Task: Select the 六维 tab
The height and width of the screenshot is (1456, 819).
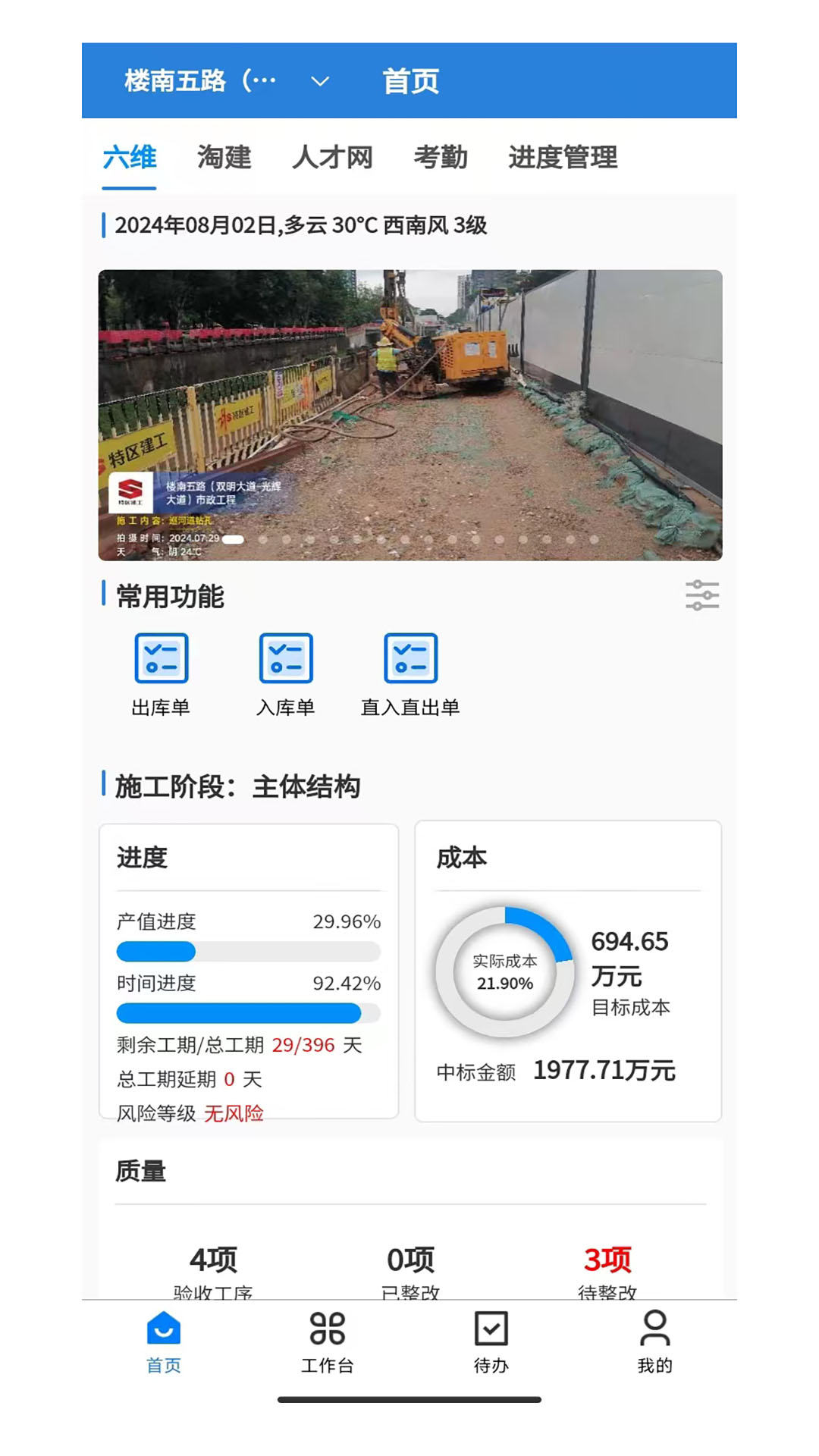Action: [130, 158]
